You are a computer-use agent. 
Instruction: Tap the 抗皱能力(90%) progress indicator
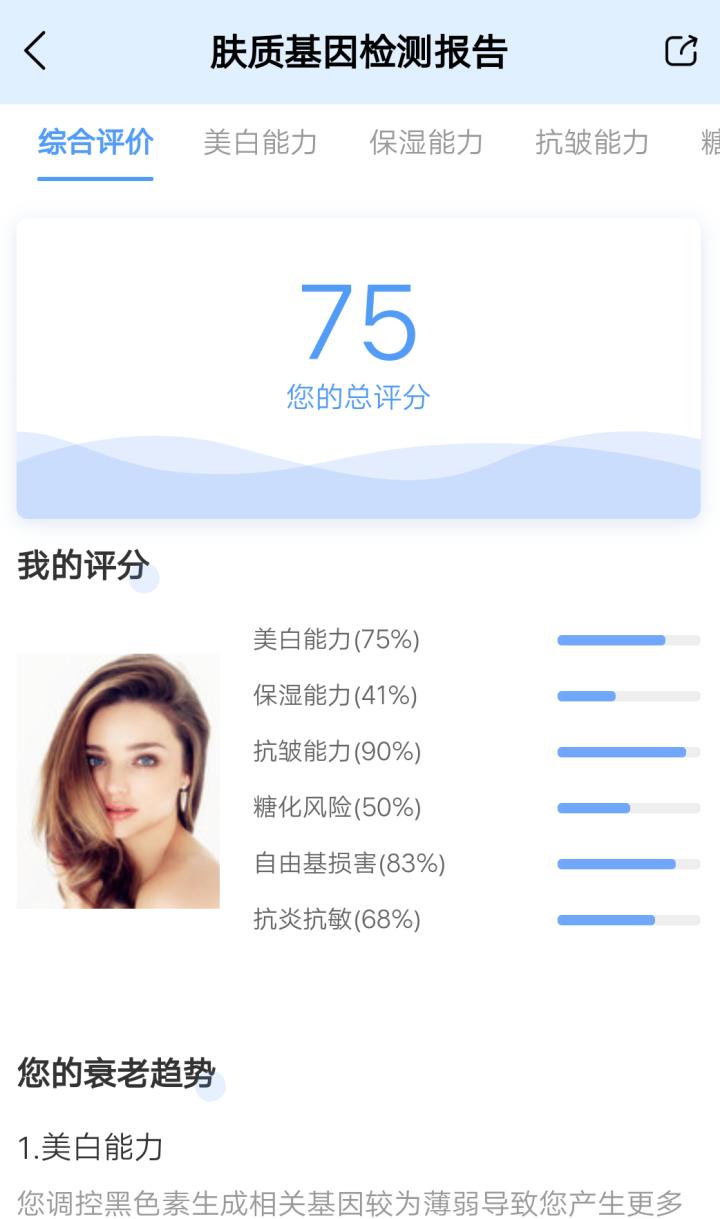click(628, 751)
